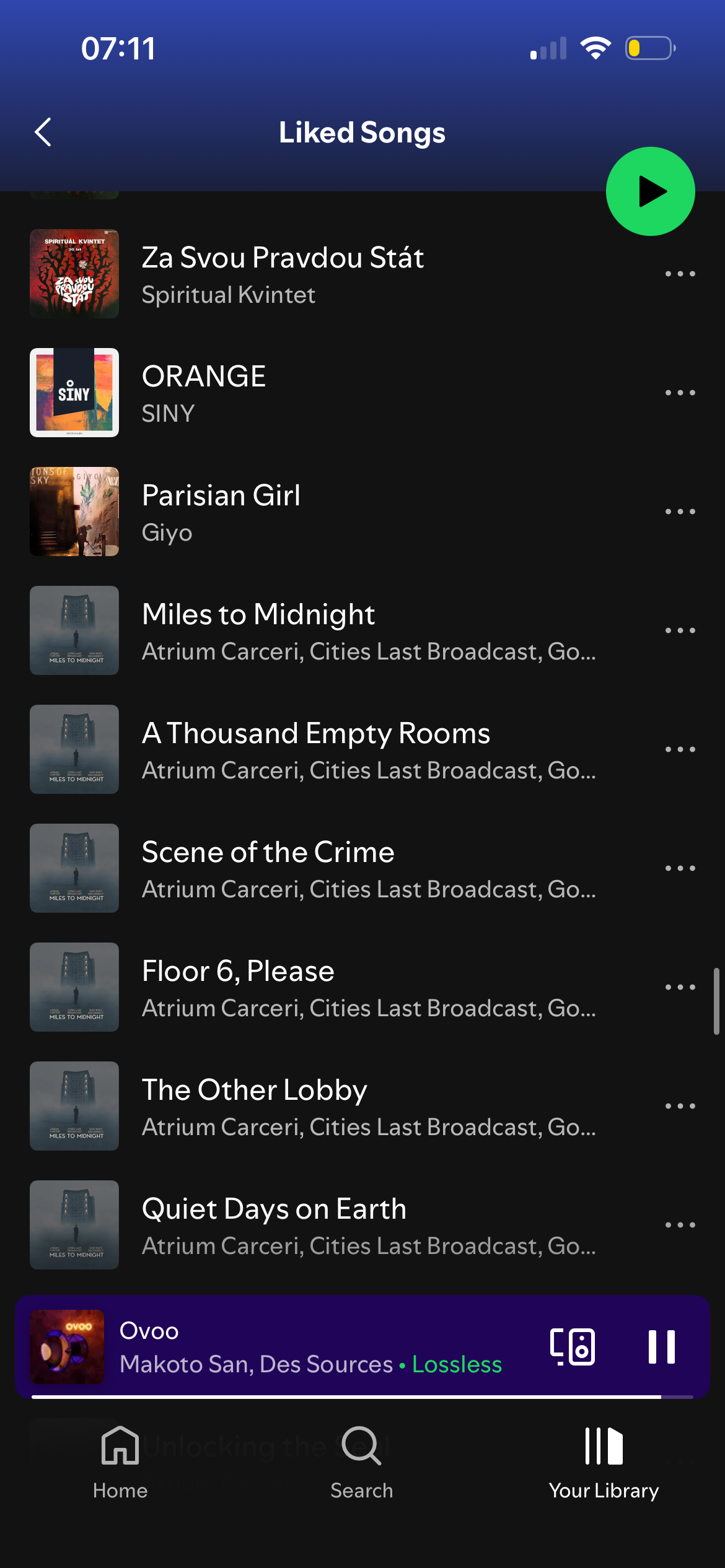Open options for Miles to Midnight
This screenshot has width=725, height=1568.
point(680,630)
